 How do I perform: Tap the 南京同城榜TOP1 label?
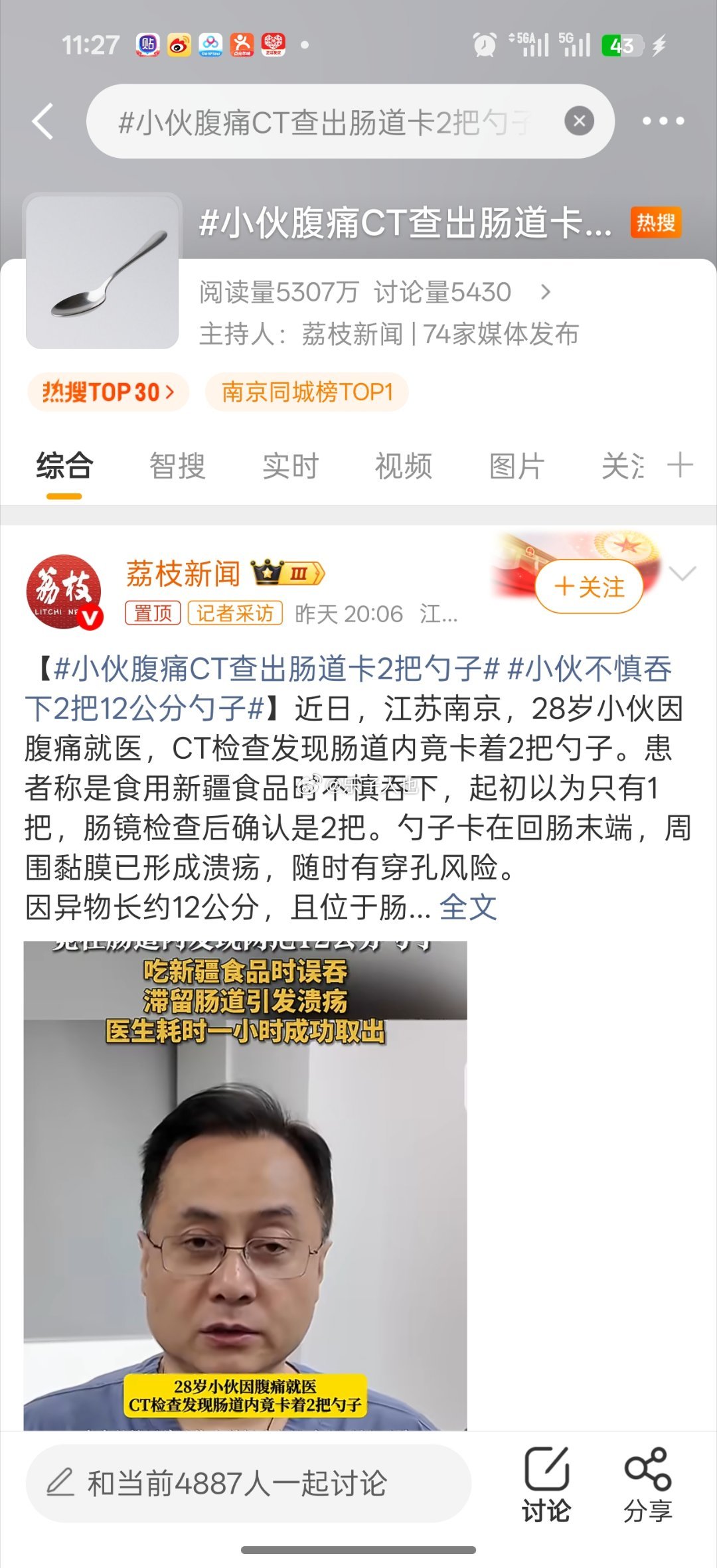pos(307,392)
